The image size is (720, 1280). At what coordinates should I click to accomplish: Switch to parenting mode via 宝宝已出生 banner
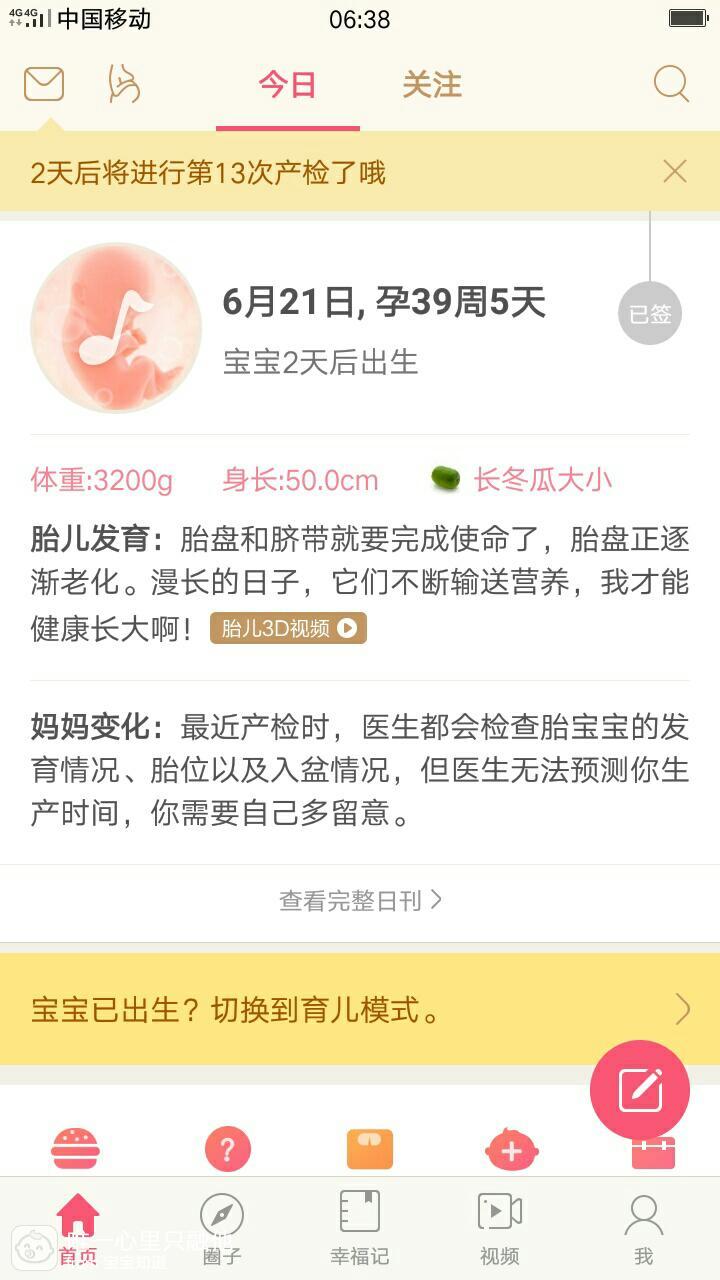pyautogui.click(x=360, y=1009)
